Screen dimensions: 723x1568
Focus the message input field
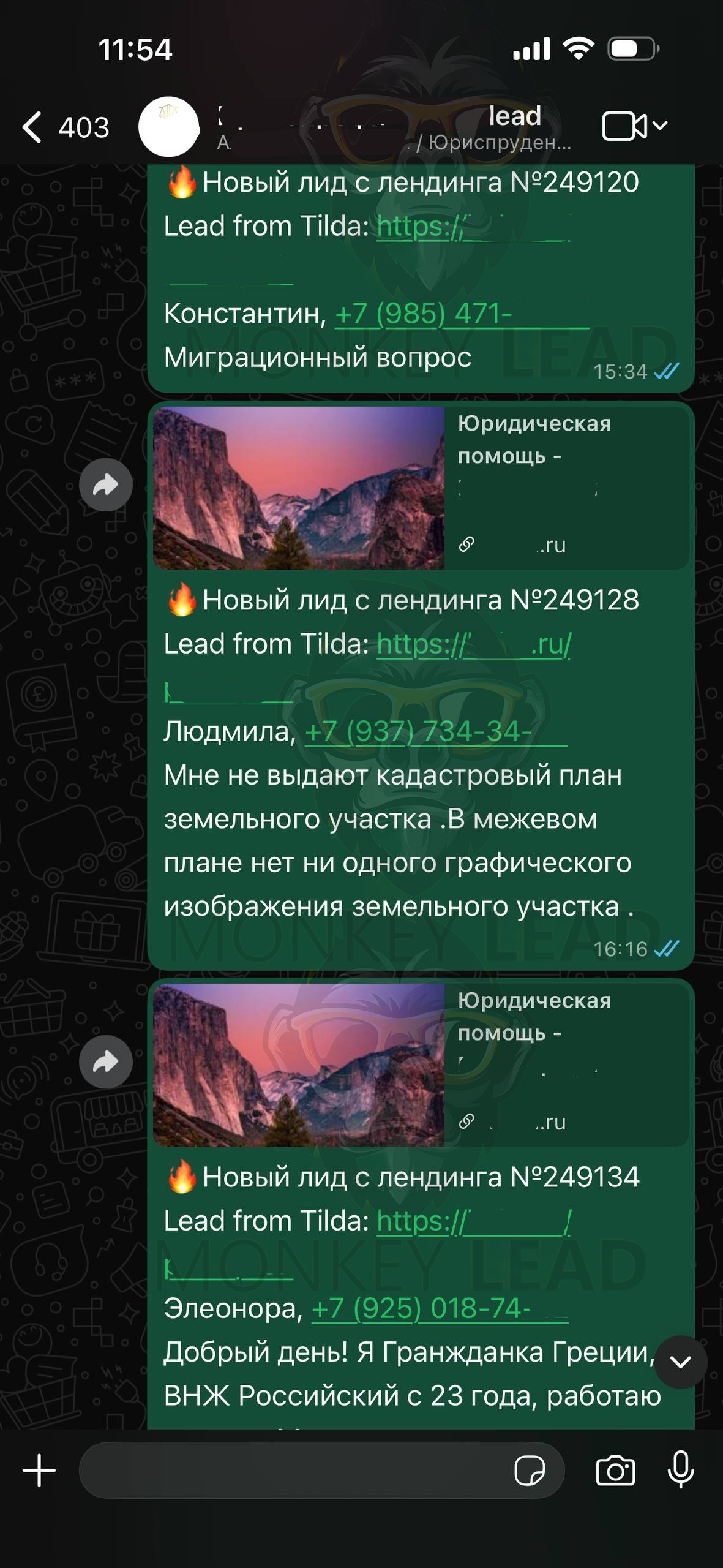[x=294, y=1471]
